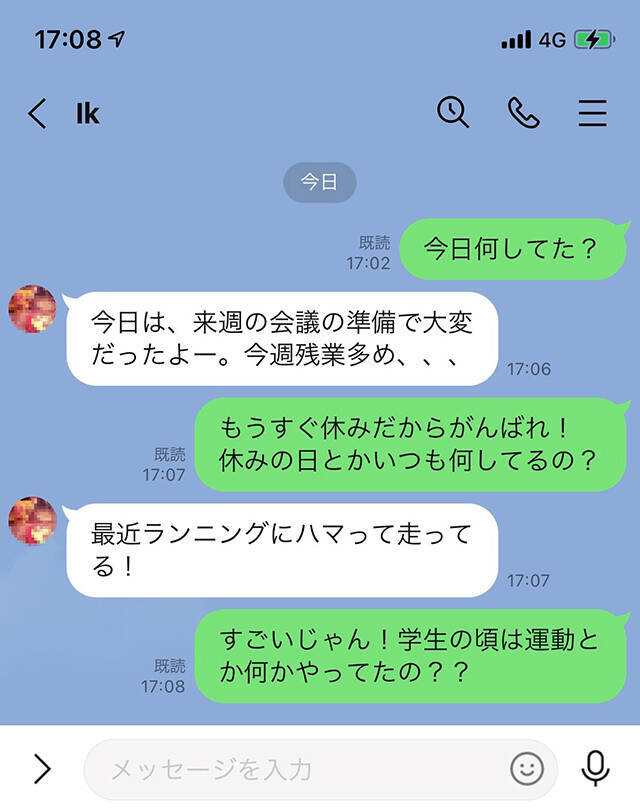This screenshot has width=640, height=809.
Task: Start a call with Ik
Action: point(523,113)
